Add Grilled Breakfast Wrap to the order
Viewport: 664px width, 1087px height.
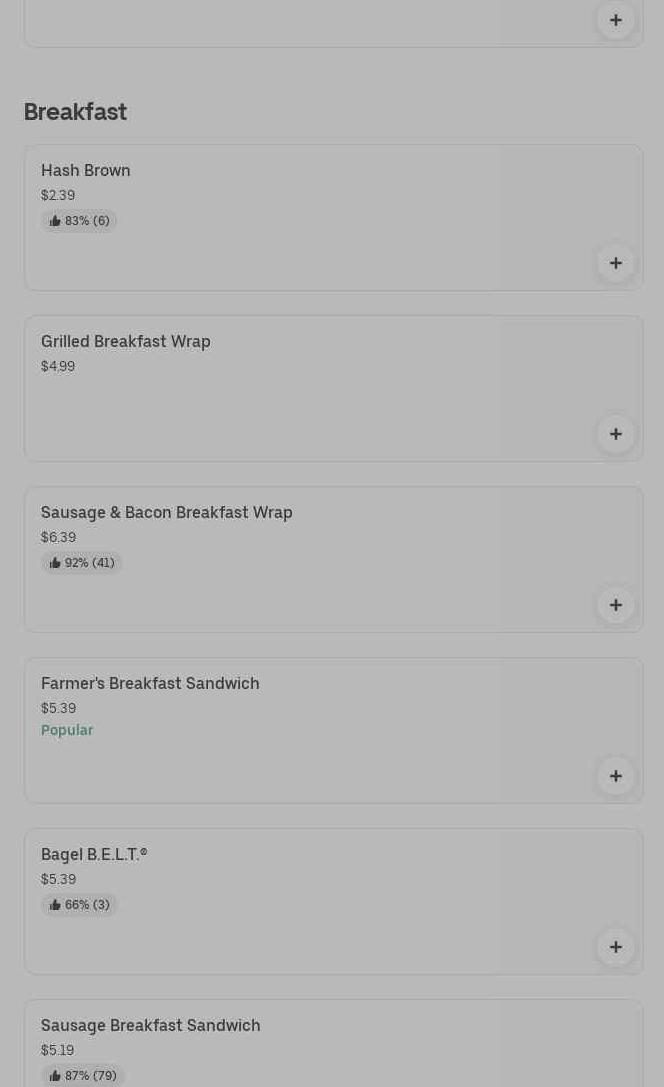[x=615, y=434]
